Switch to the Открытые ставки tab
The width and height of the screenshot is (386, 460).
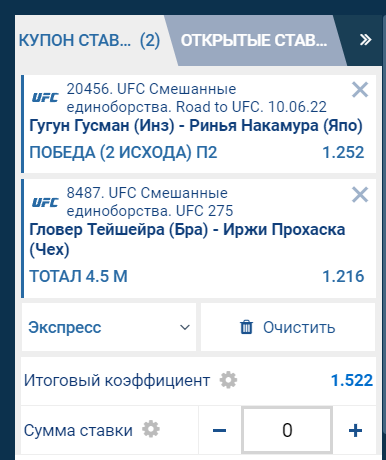[x=254, y=40]
